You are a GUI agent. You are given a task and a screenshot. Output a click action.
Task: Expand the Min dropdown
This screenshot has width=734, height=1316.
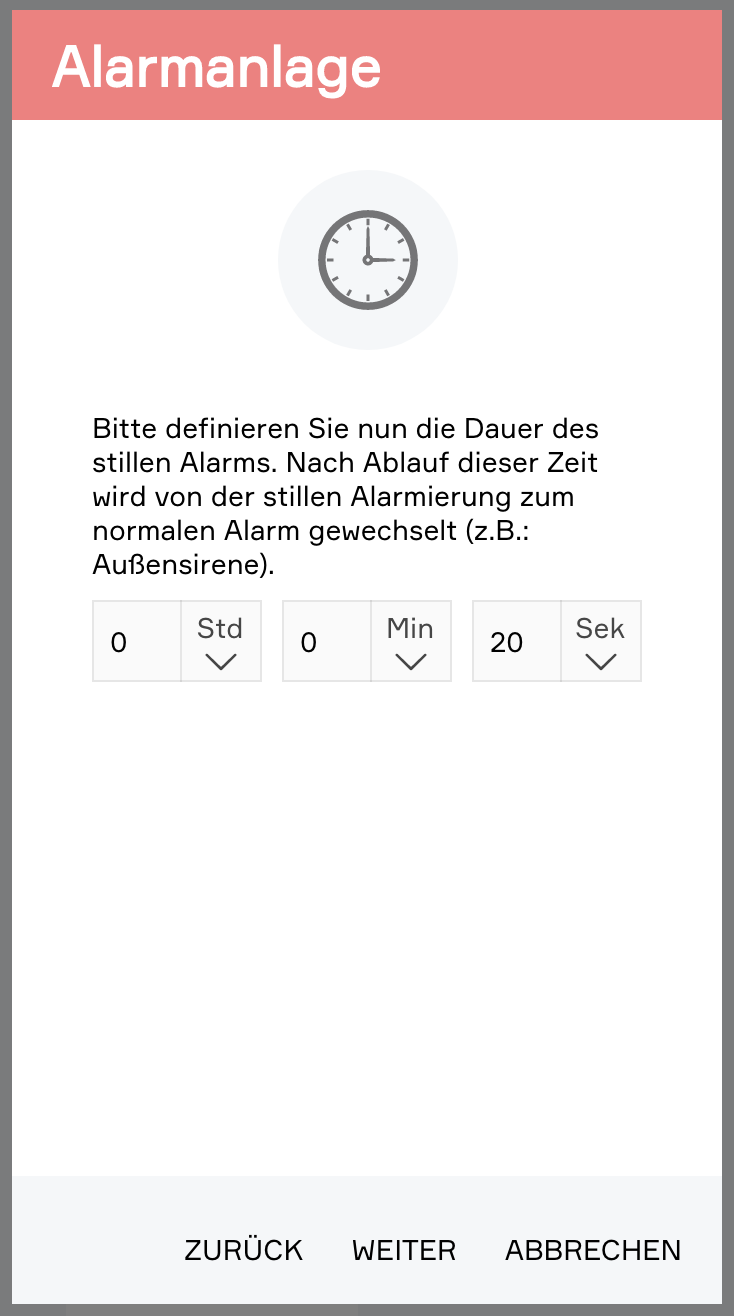(410, 642)
